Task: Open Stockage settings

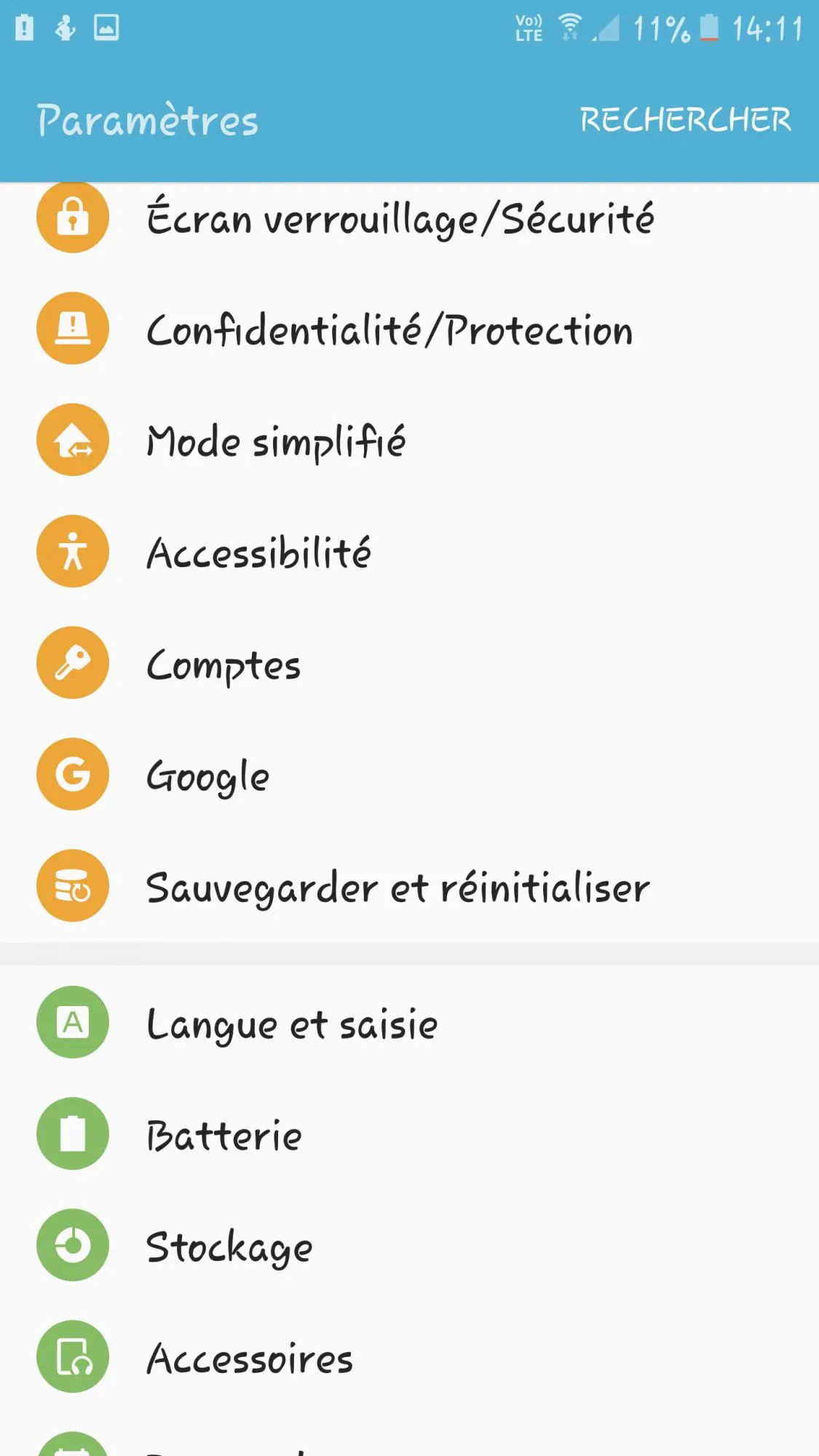Action: point(229,1246)
